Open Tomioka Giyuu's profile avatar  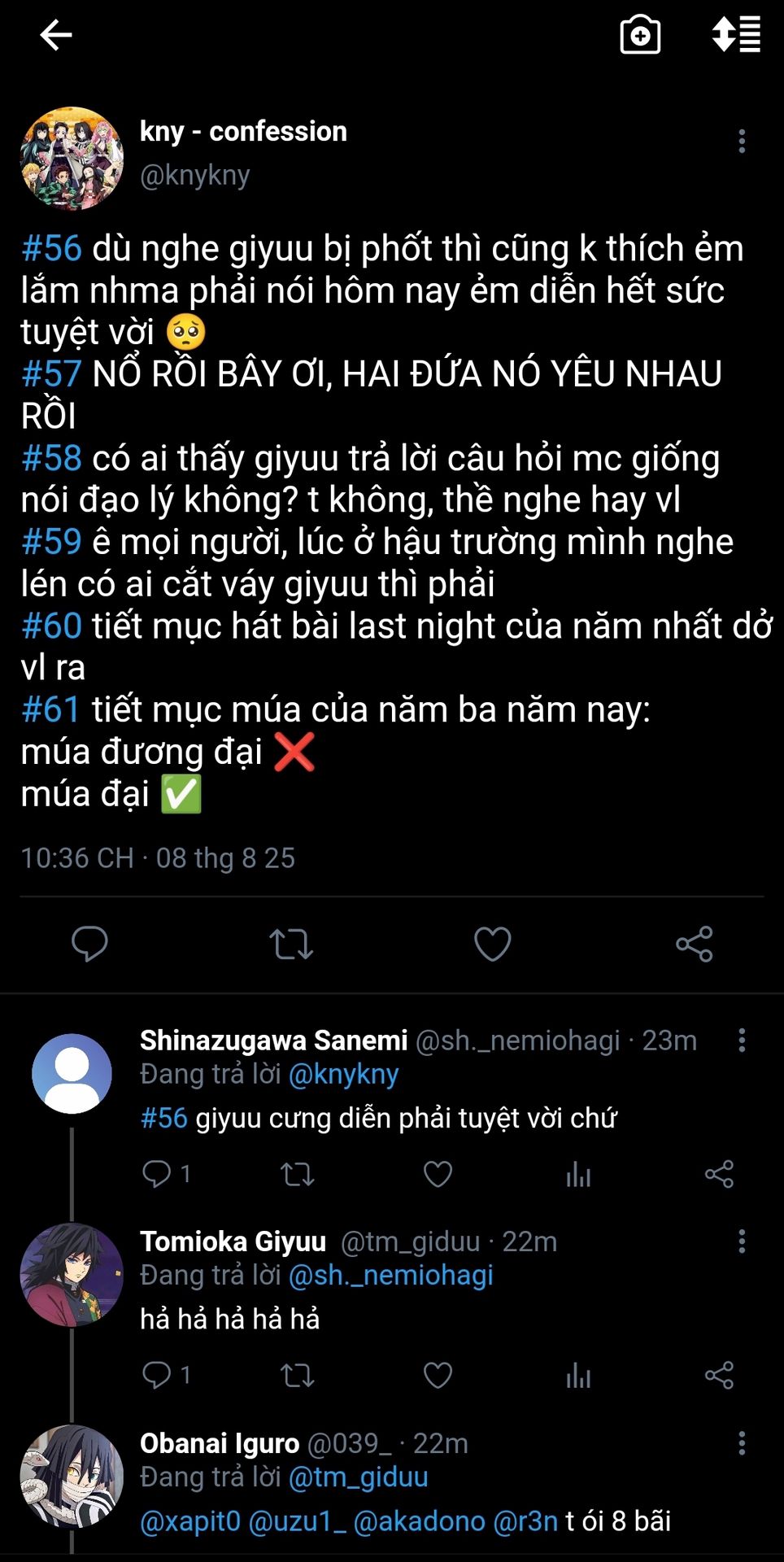coord(72,1275)
